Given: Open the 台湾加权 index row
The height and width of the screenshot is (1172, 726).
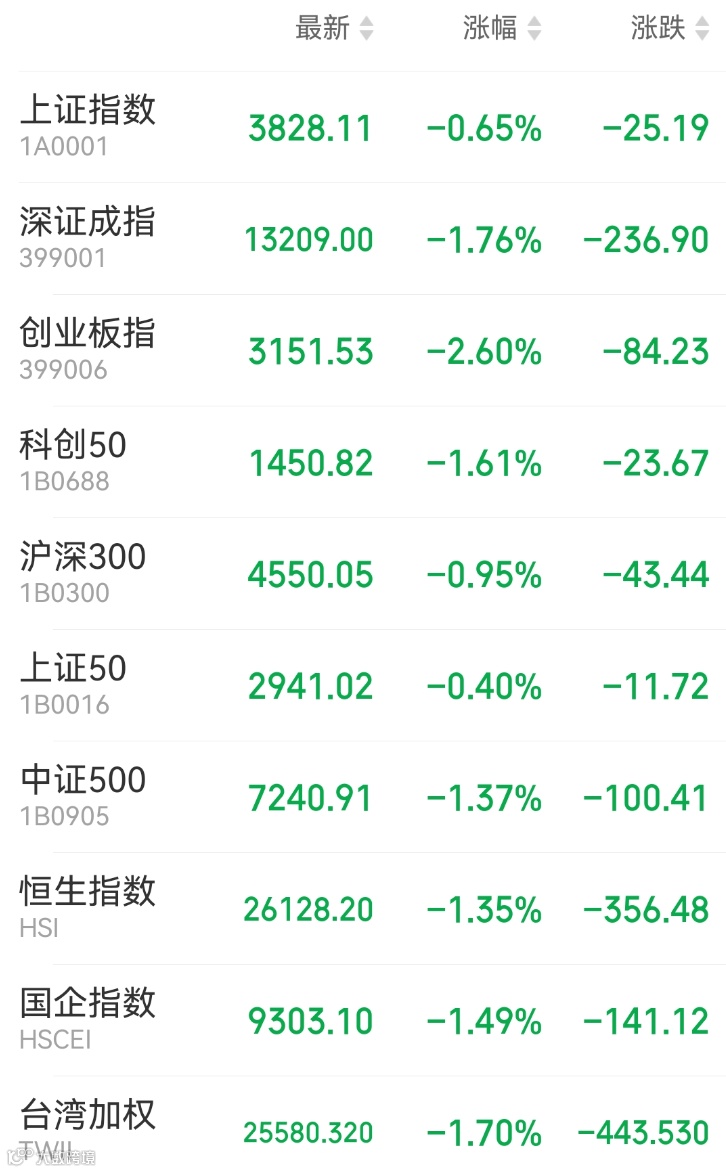Looking at the screenshot, I should point(363,1124).
